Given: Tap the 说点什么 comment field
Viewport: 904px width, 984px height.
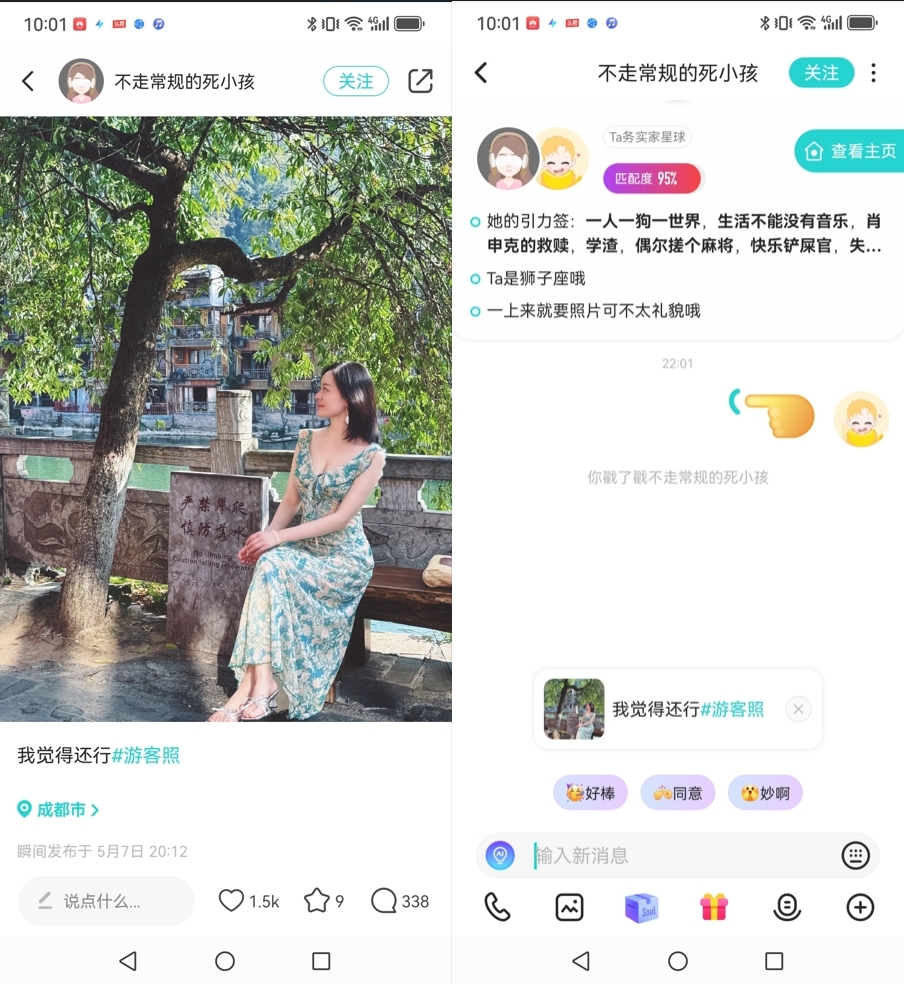Looking at the screenshot, I should pos(106,901).
